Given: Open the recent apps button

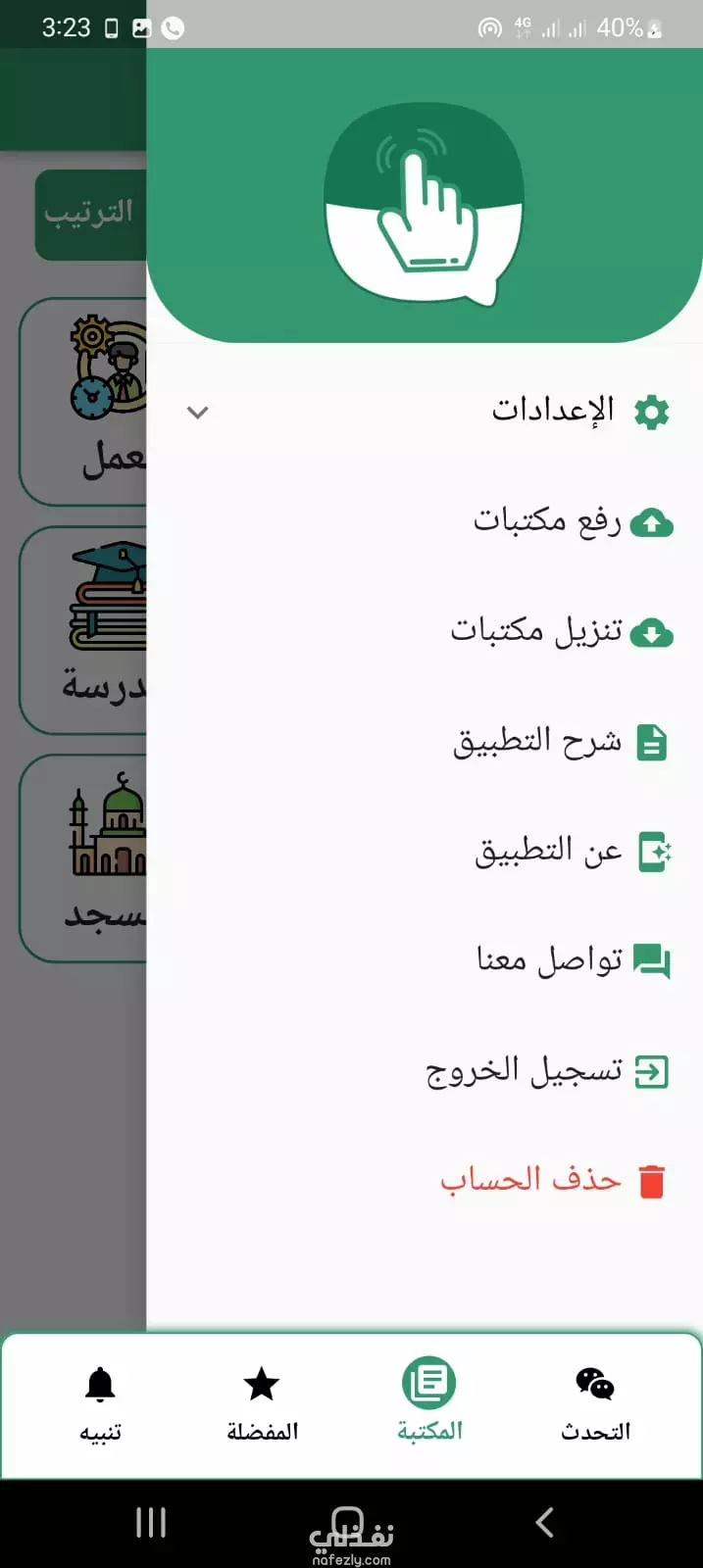Looking at the screenshot, I should pyautogui.click(x=151, y=1522).
